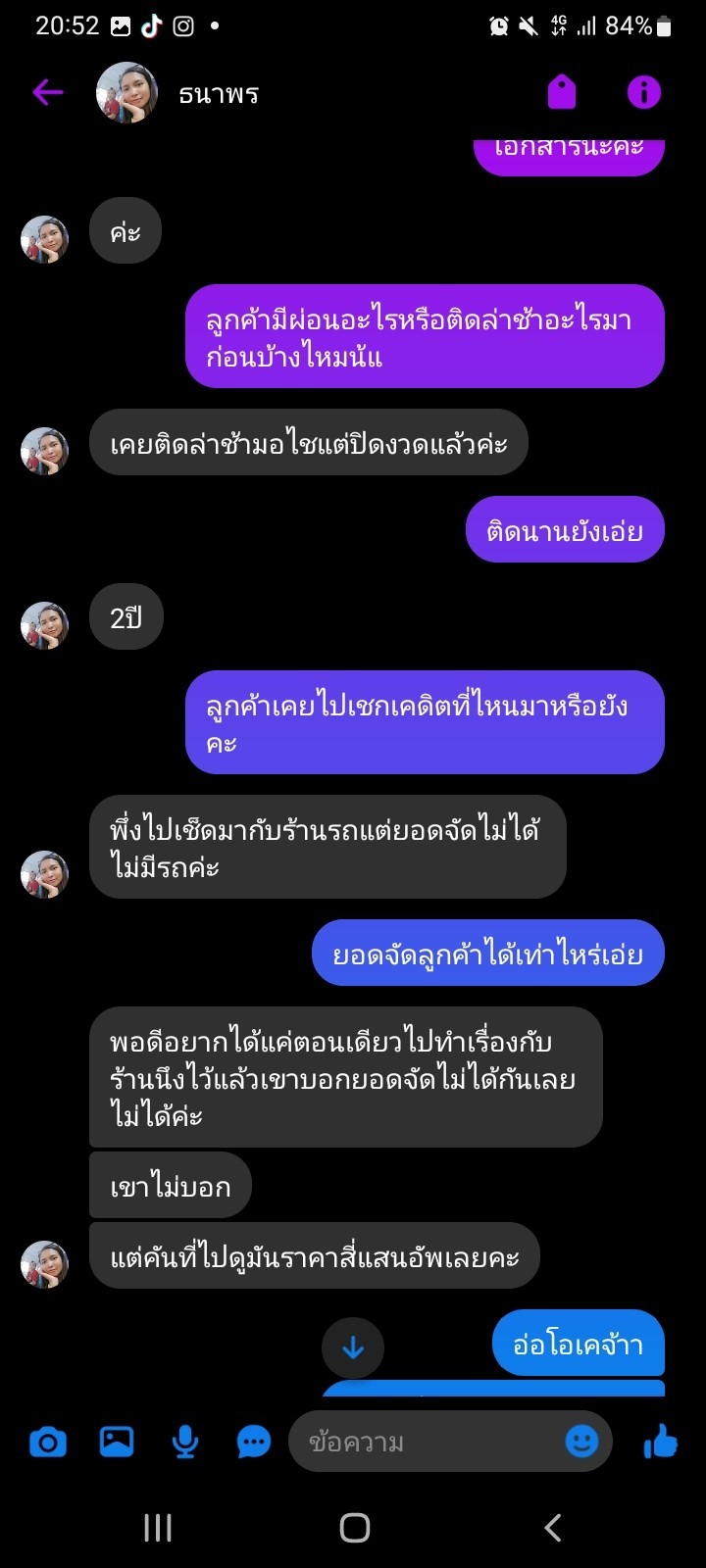Open the conversation info details
This screenshot has width=706, height=1568.
coord(644,93)
